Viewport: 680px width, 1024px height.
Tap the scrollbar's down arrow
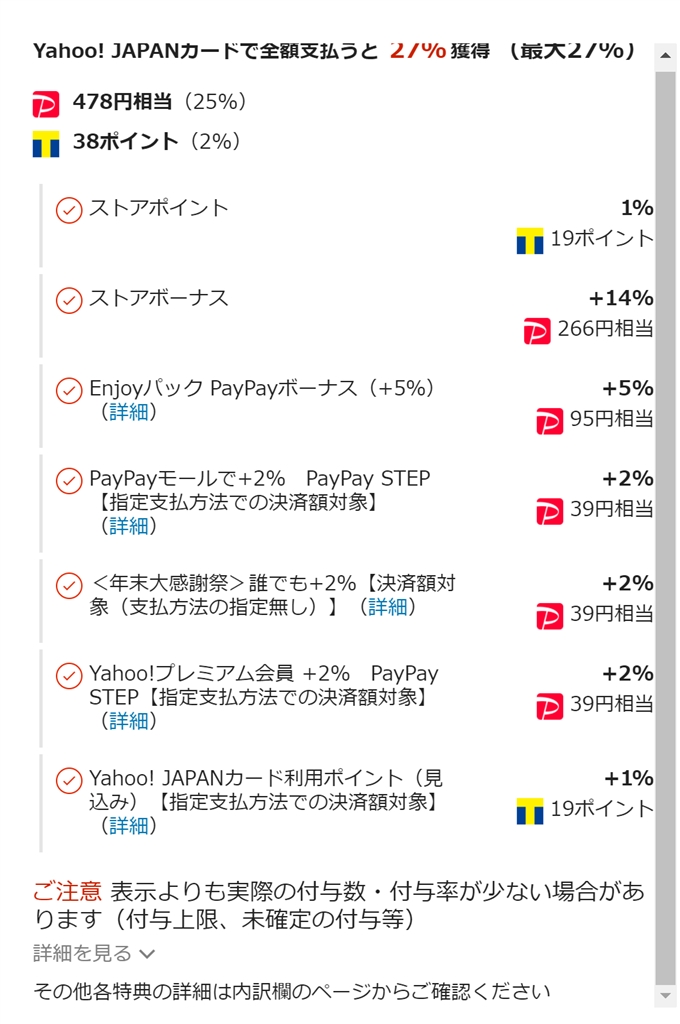665,995
